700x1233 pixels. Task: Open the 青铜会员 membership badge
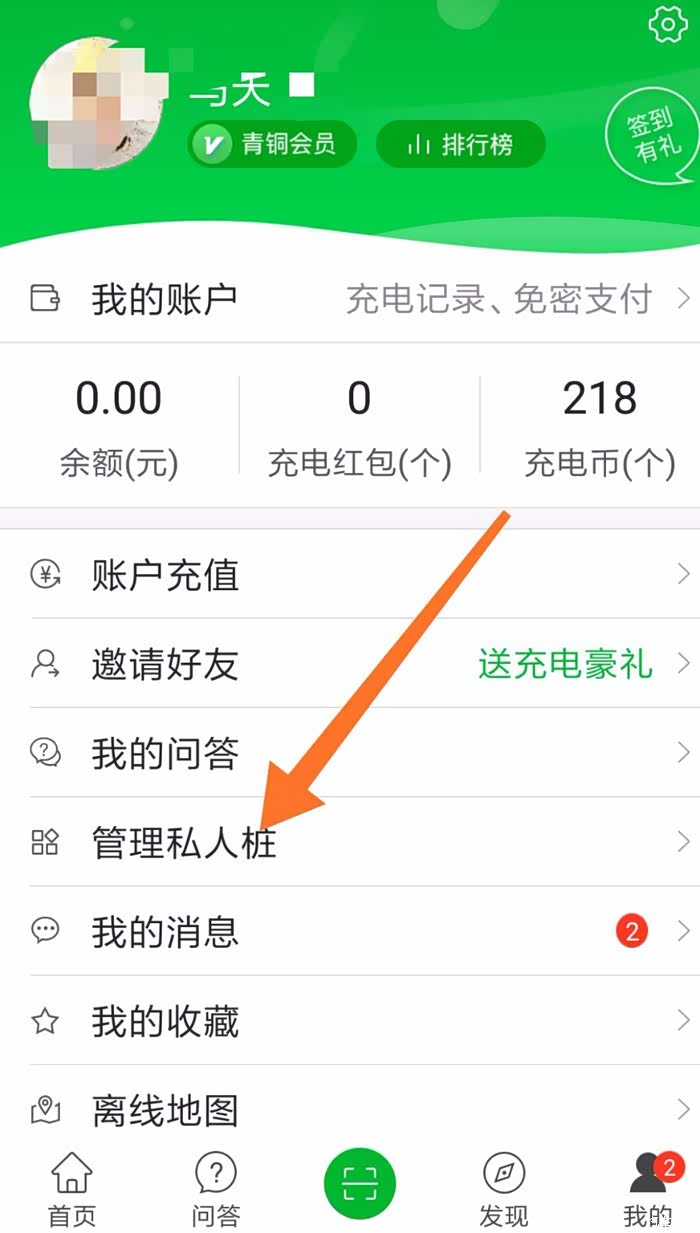[274, 145]
